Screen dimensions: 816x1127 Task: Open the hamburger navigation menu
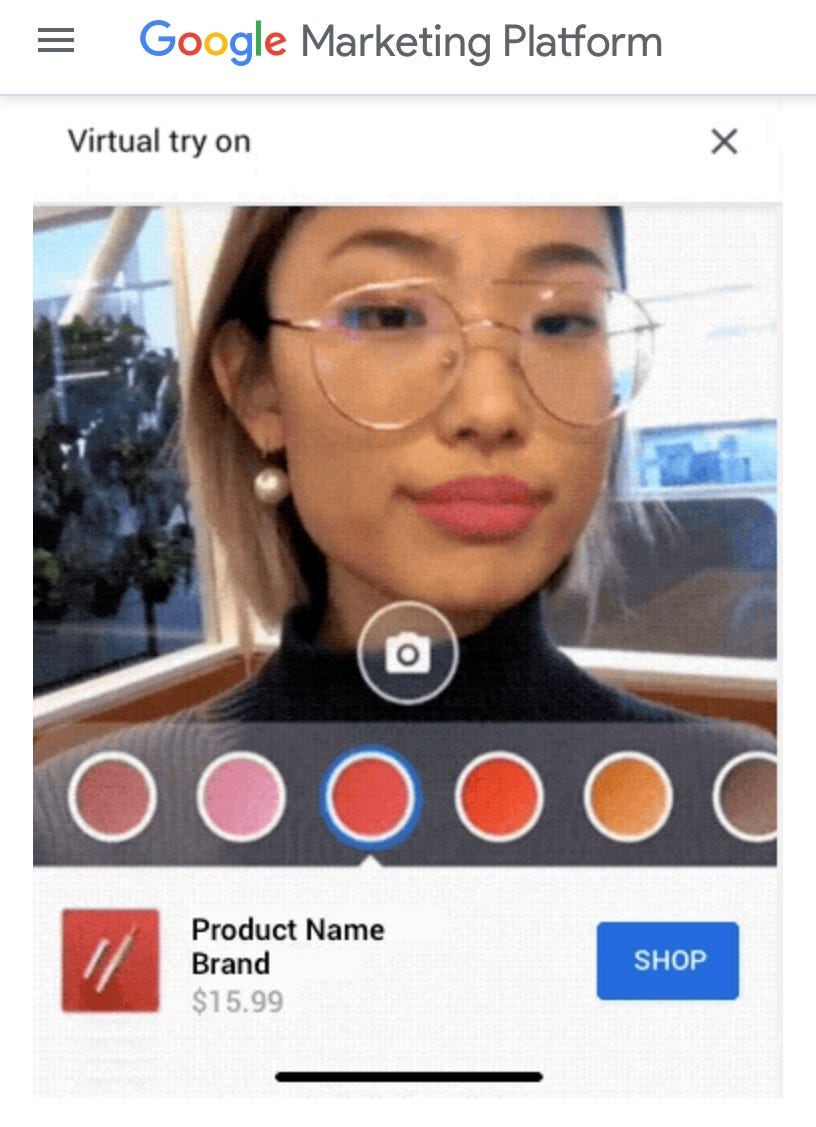coord(56,41)
